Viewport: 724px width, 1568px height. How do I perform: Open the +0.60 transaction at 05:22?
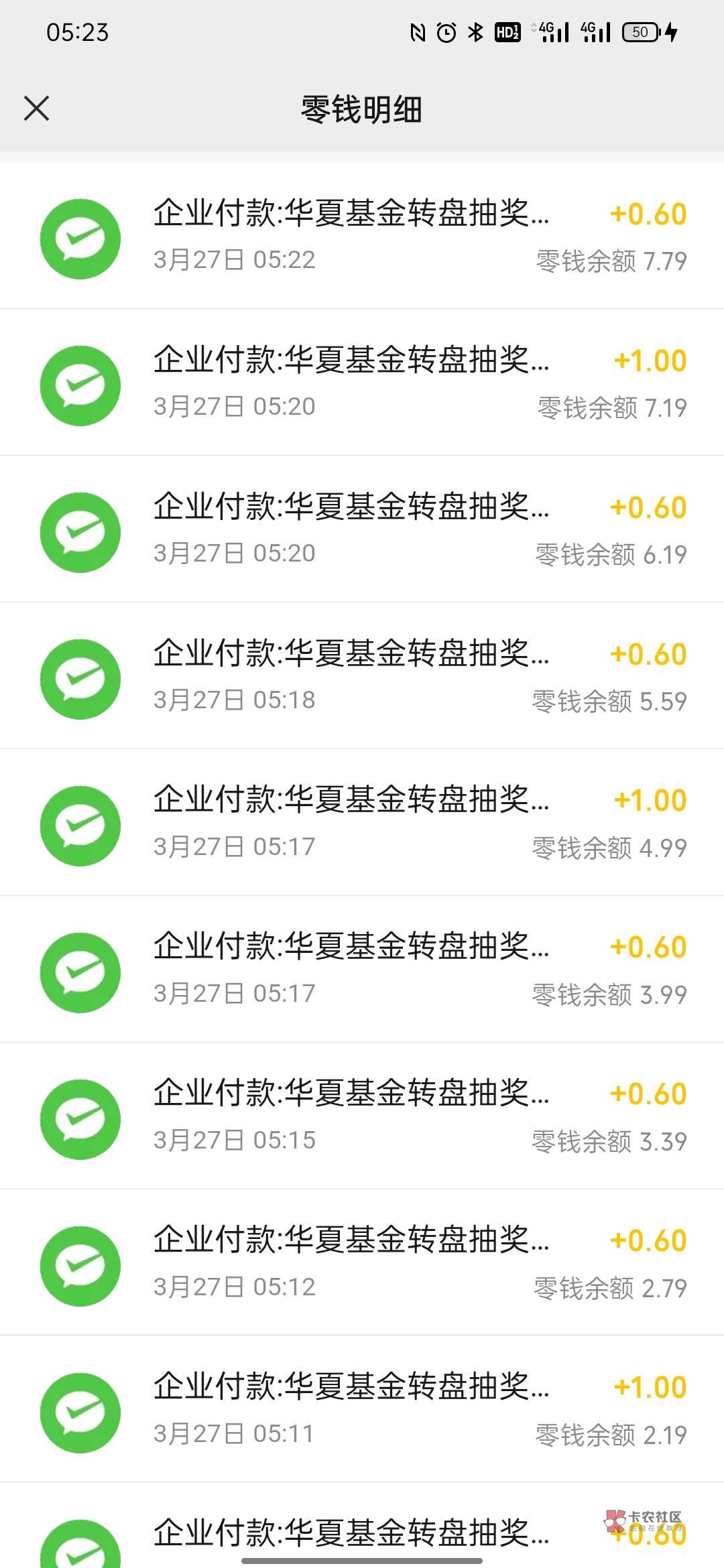pyautogui.click(x=362, y=236)
